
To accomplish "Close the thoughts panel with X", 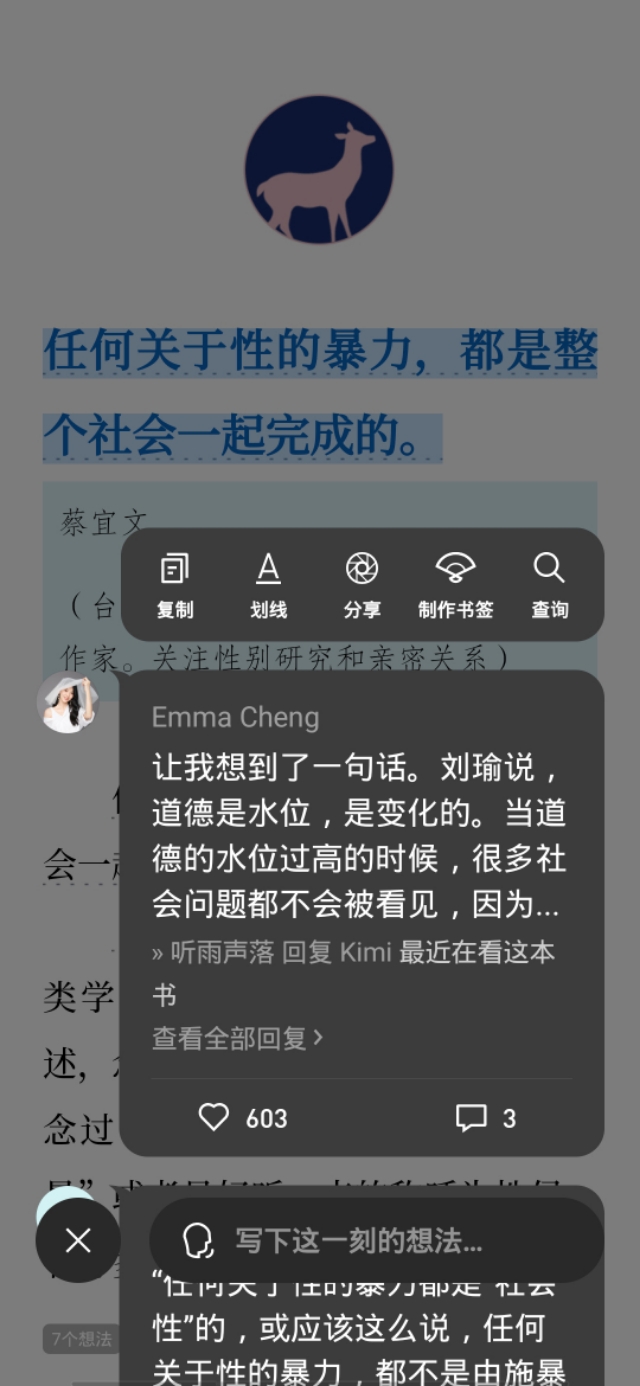I will [78, 1241].
